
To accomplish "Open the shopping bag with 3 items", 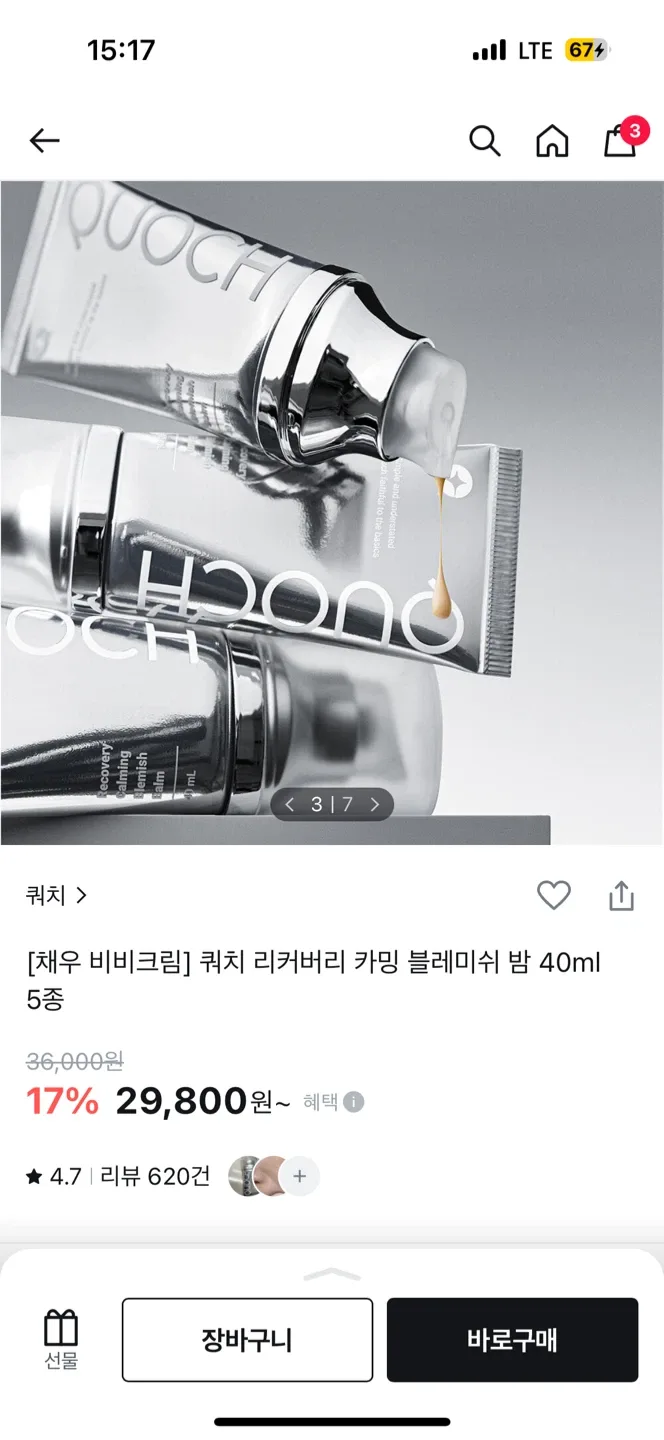I will (620, 141).
